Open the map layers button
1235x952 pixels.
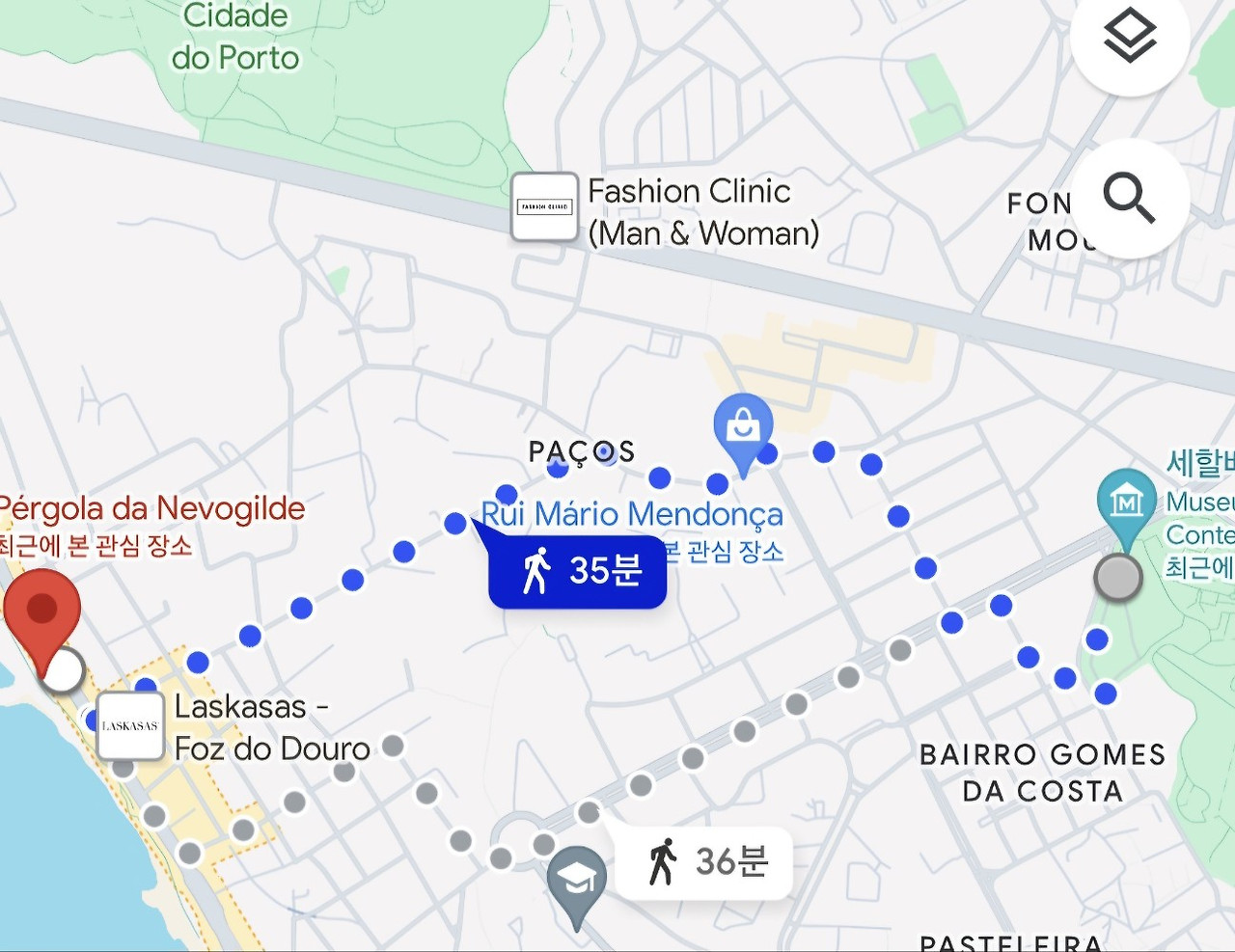[1130, 37]
